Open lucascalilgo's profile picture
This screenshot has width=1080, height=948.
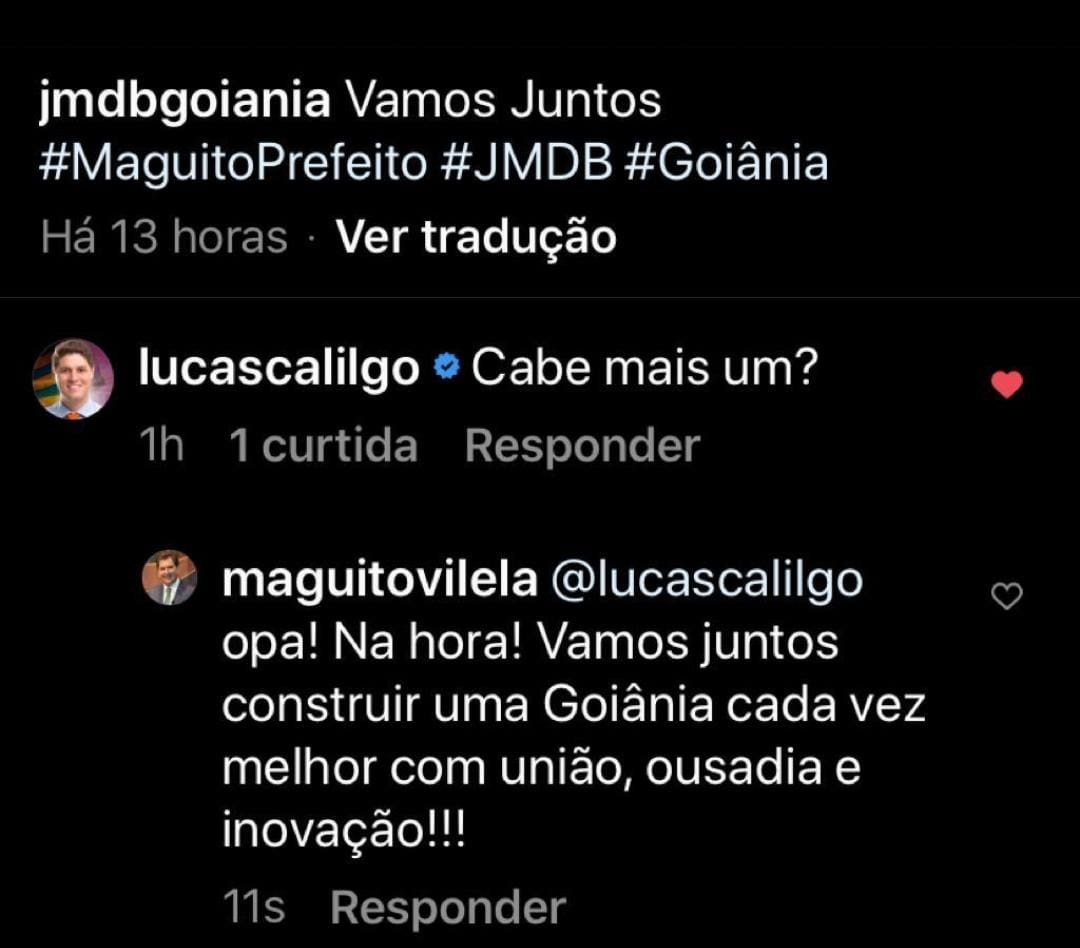(73, 379)
